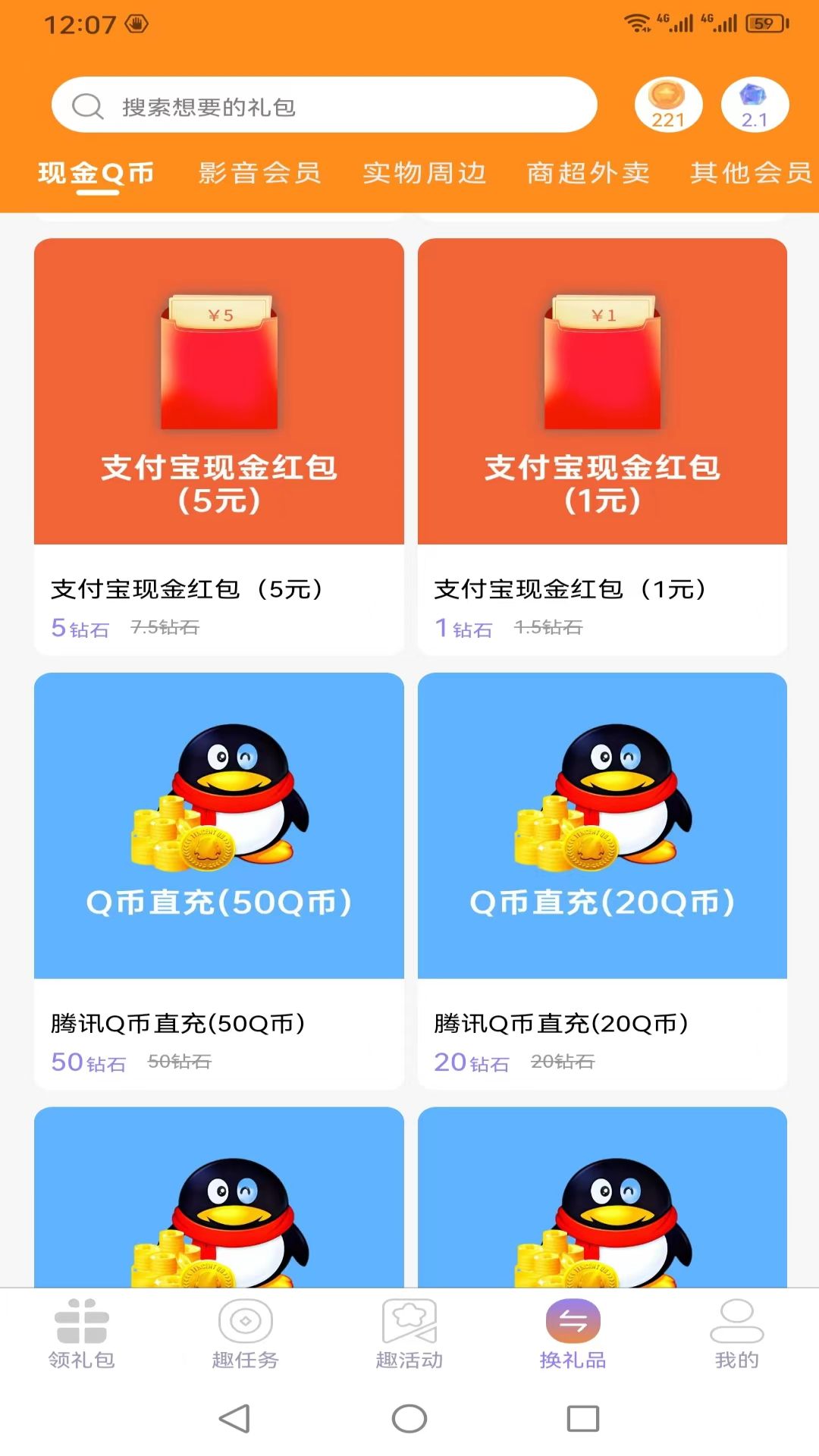Open the gold coin balance showing 221

tap(668, 105)
